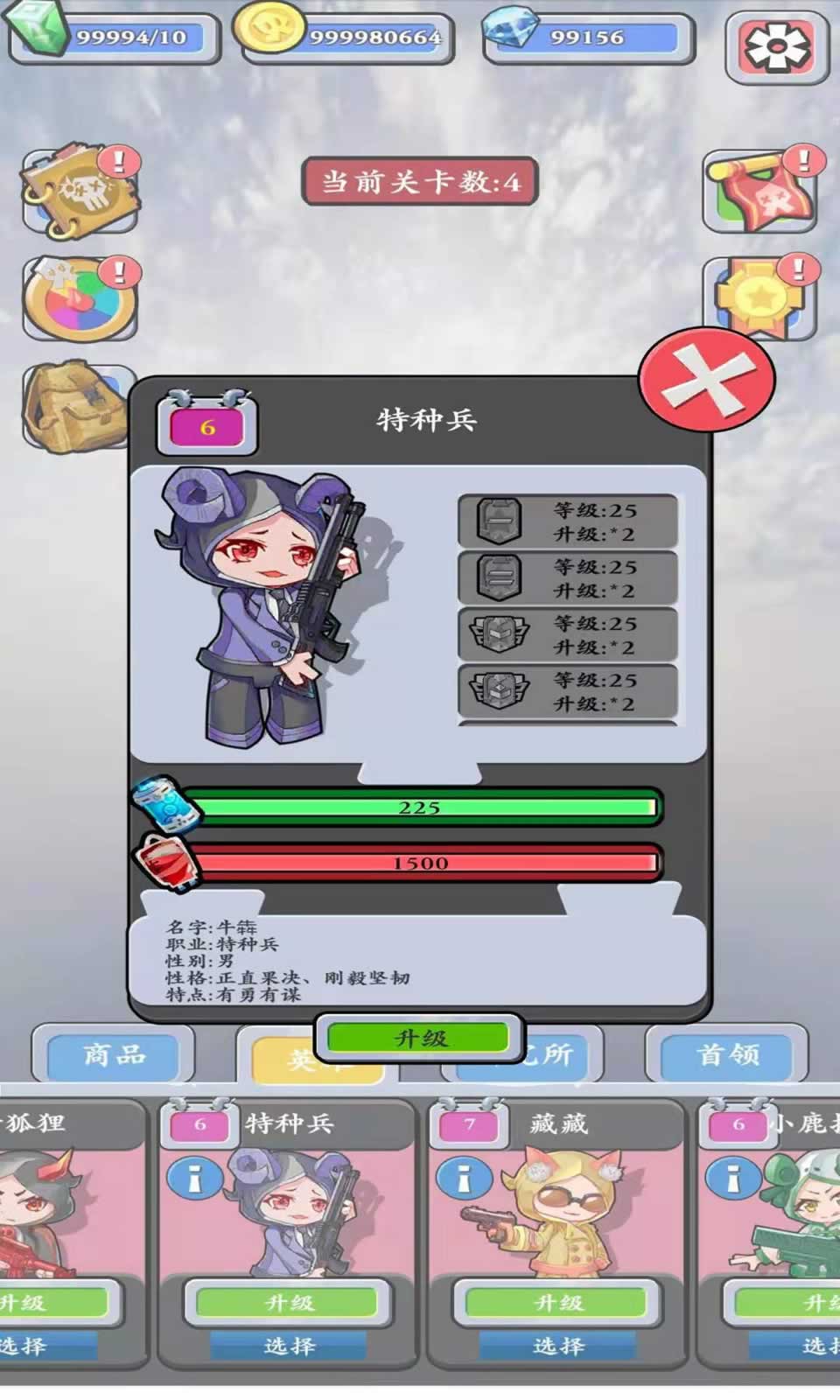Open the settings gear
The height and width of the screenshot is (1400, 840).
point(777,47)
